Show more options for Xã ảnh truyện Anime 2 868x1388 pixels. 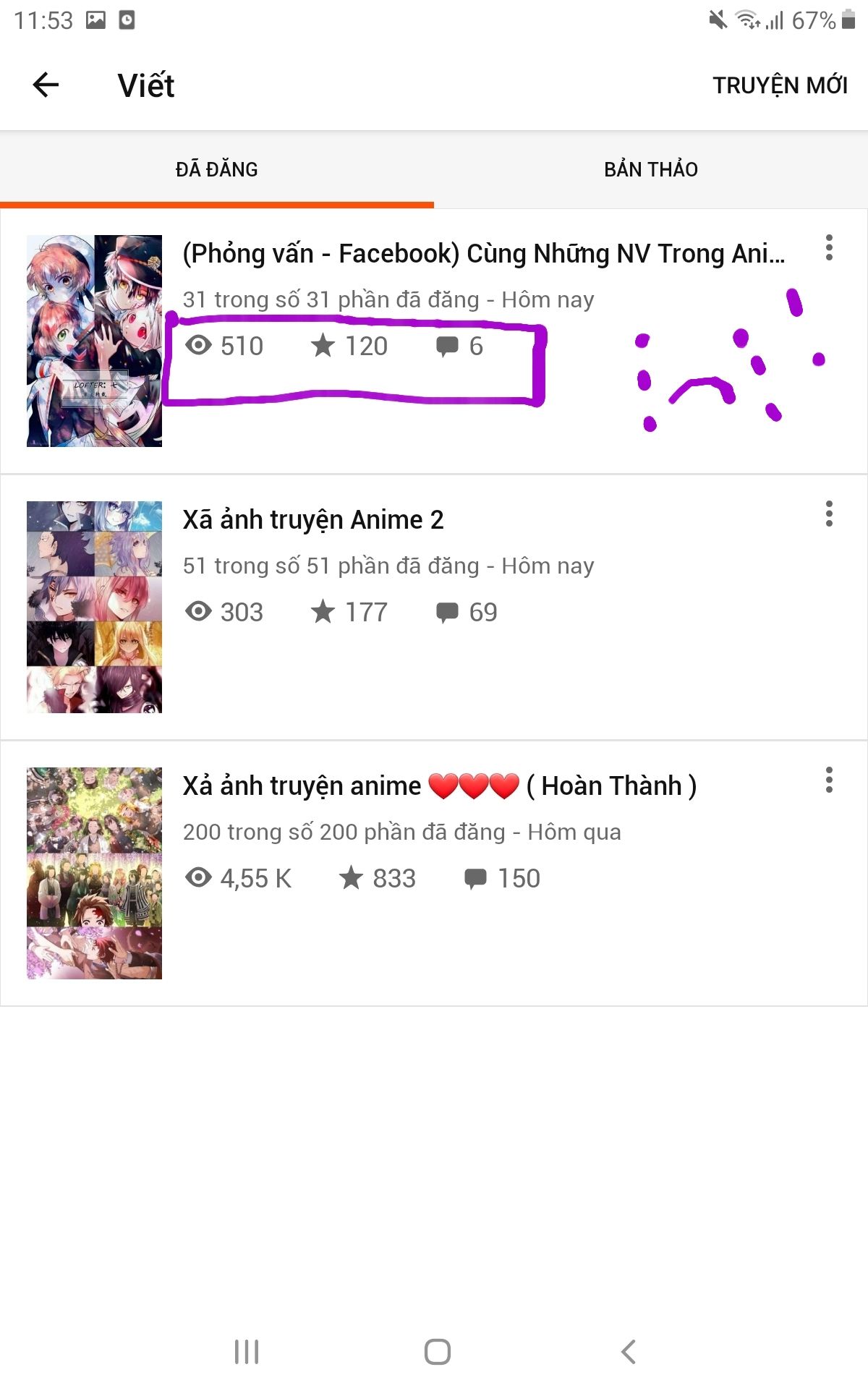[x=829, y=514]
